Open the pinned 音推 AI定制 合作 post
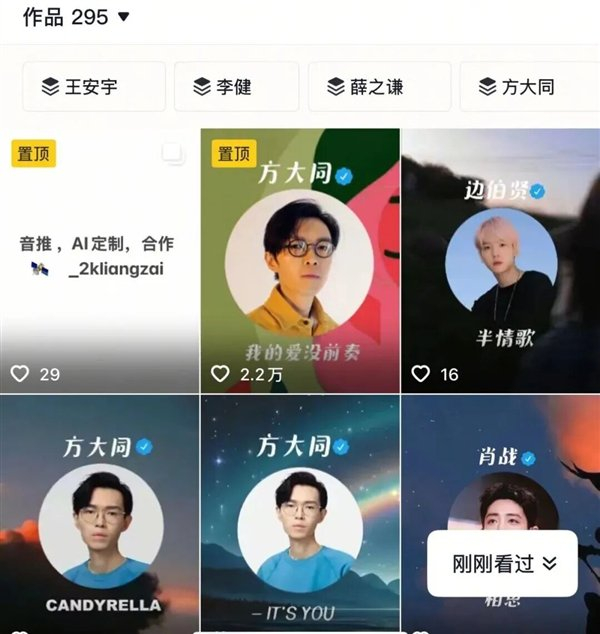Image resolution: width=600 pixels, height=634 pixels. (98, 260)
